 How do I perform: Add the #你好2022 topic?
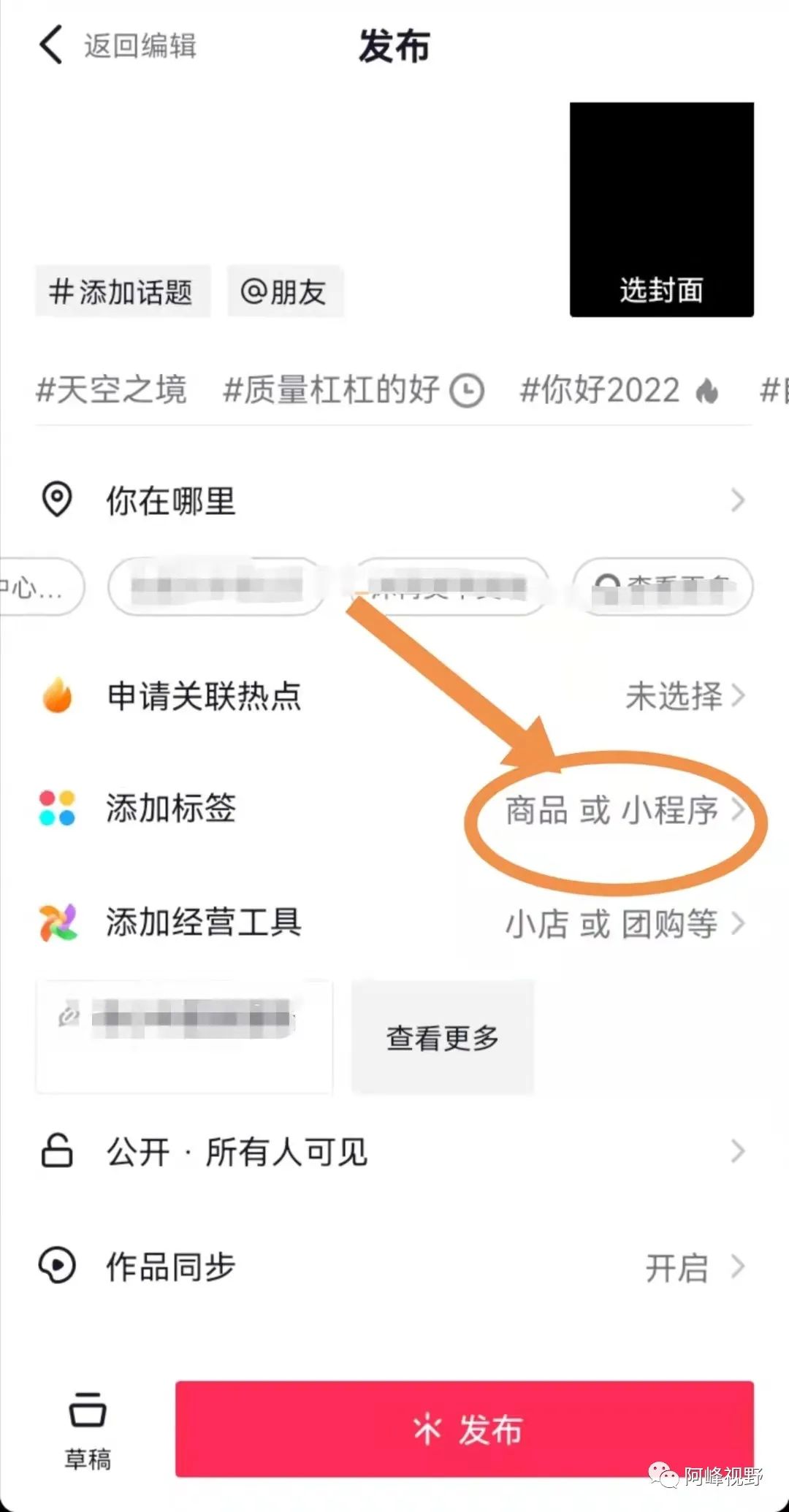coord(617,389)
